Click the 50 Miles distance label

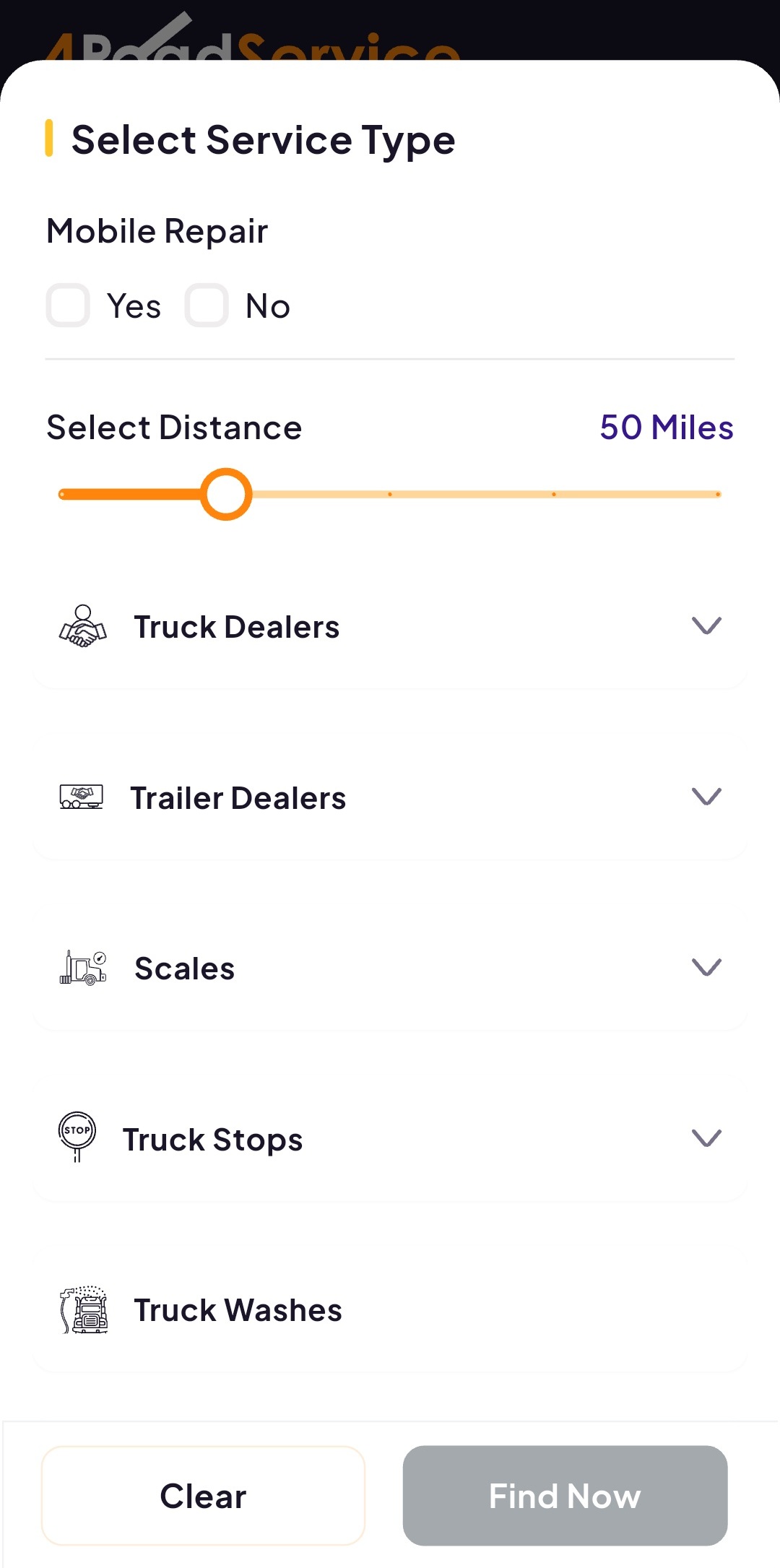tap(667, 427)
